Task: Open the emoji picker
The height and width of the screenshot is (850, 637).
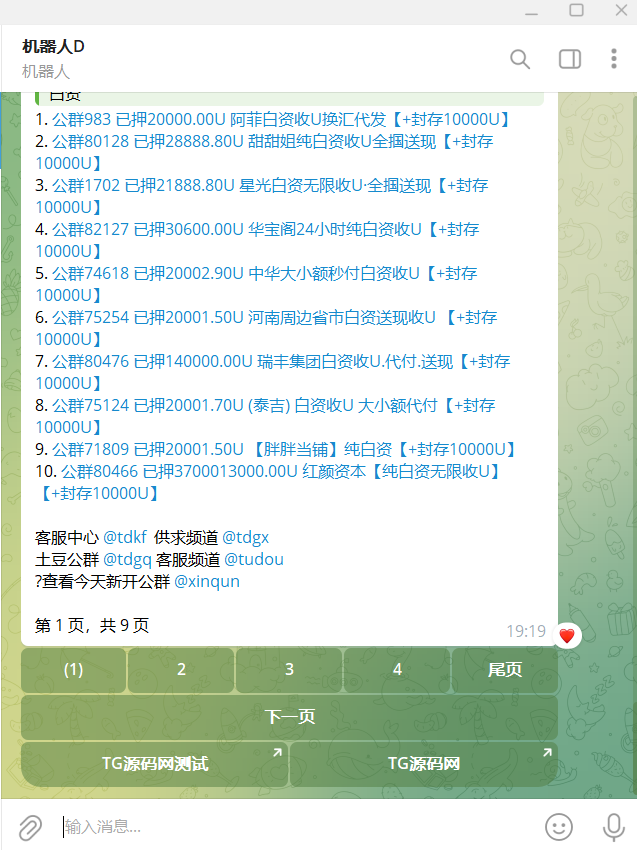Action: (559, 827)
